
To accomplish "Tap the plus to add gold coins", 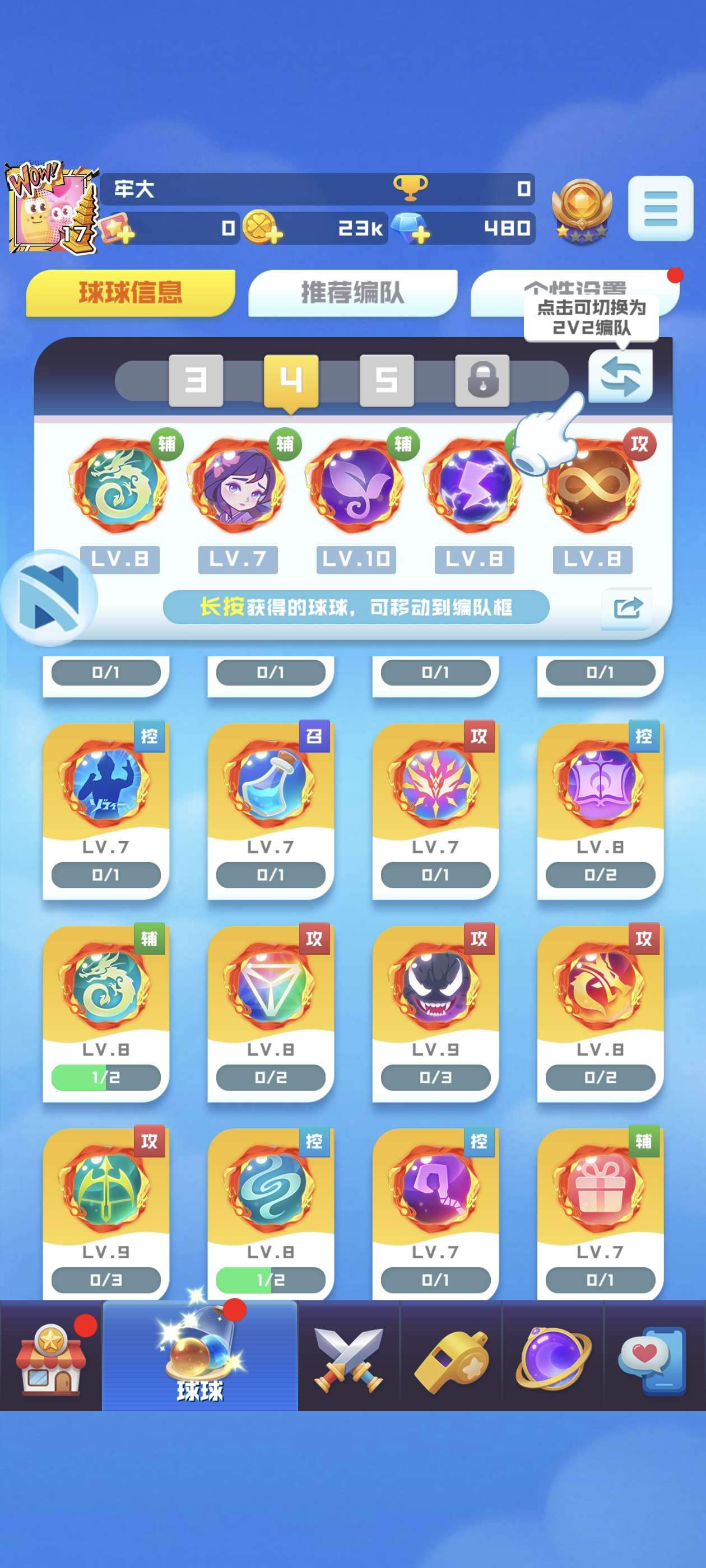I will [273, 234].
